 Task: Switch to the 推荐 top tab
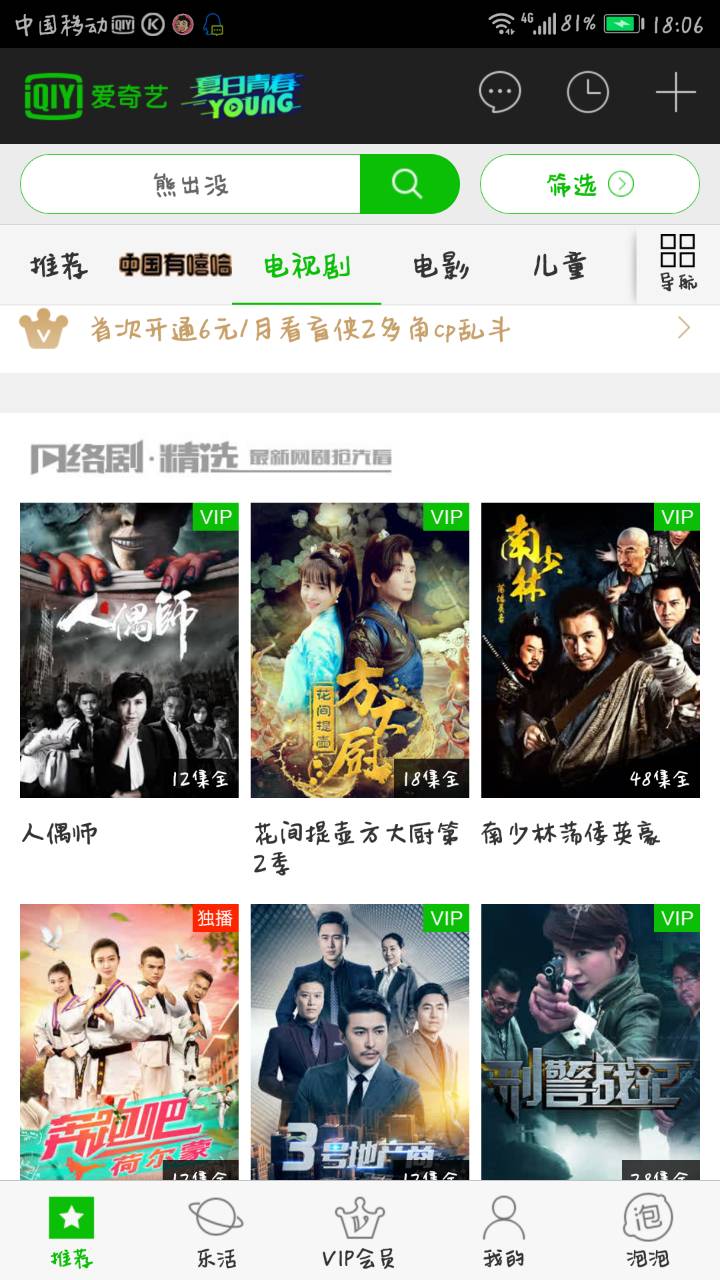(59, 266)
